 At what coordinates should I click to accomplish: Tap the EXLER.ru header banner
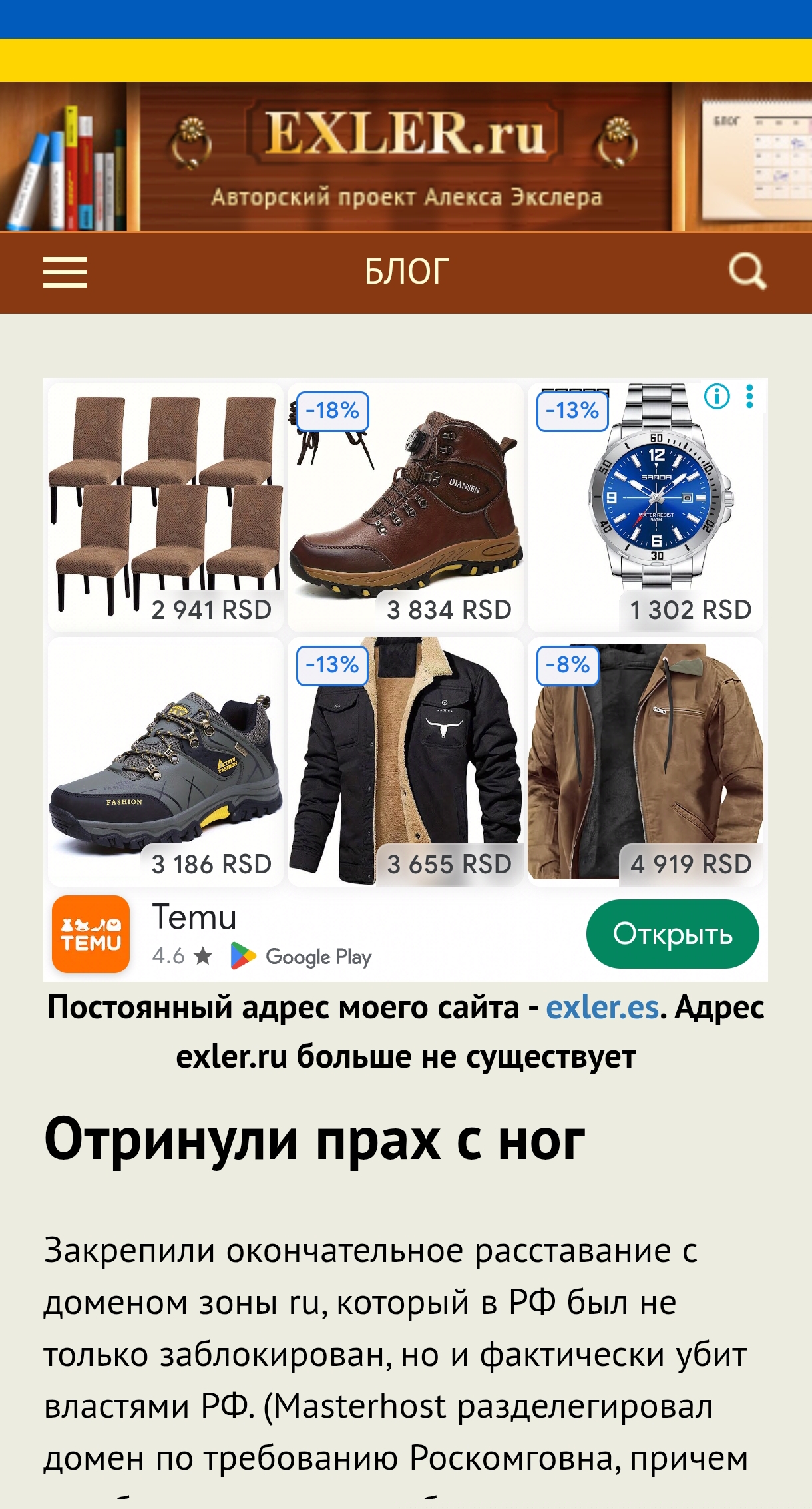pyautogui.click(x=405, y=156)
